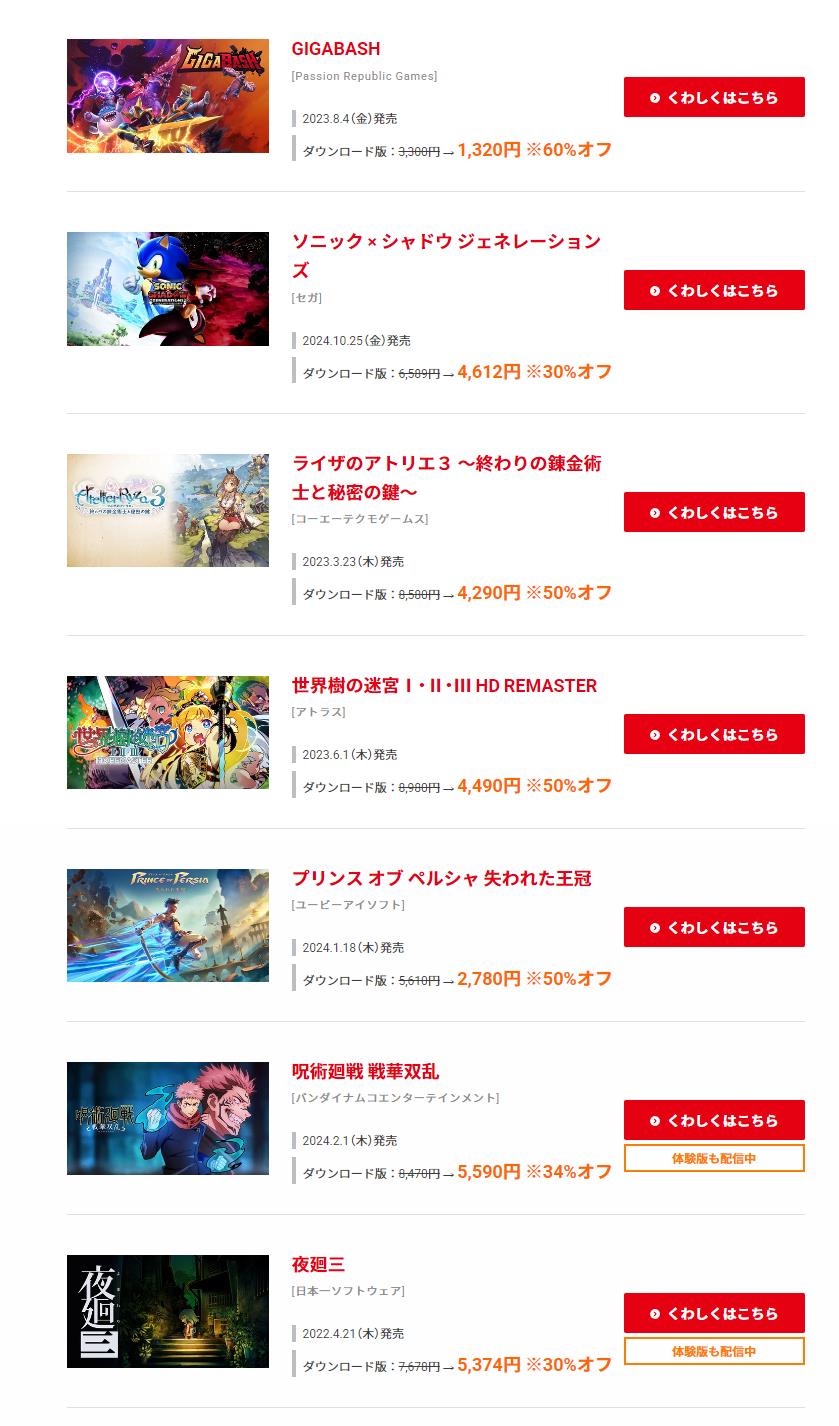This screenshot has height=1426, width=839.
Task: View details of ライザのアトリエ３ via red button
Action: 714,512
